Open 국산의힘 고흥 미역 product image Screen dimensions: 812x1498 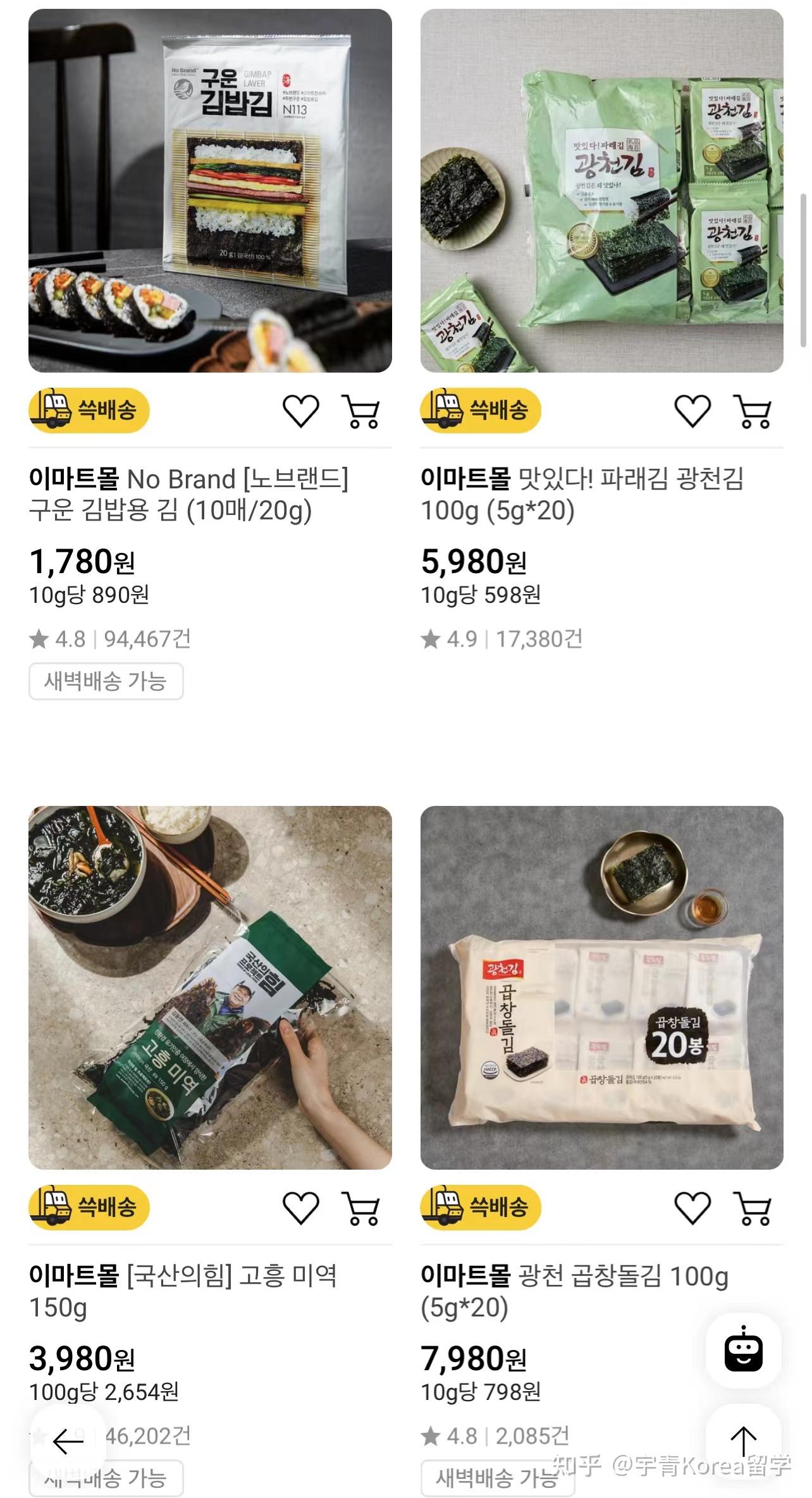tap(210, 987)
